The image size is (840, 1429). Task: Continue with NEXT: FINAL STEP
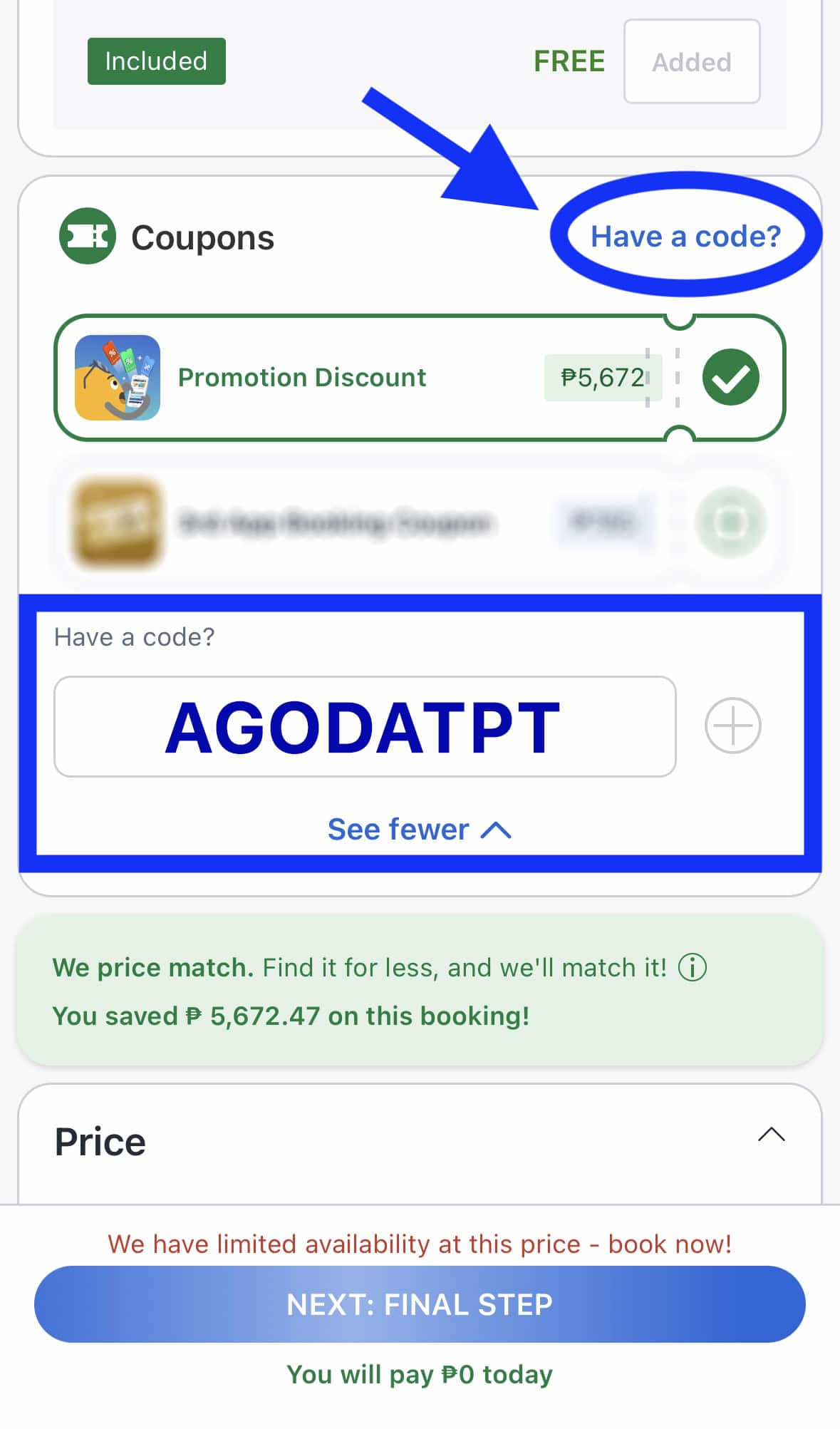[420, 1304]
